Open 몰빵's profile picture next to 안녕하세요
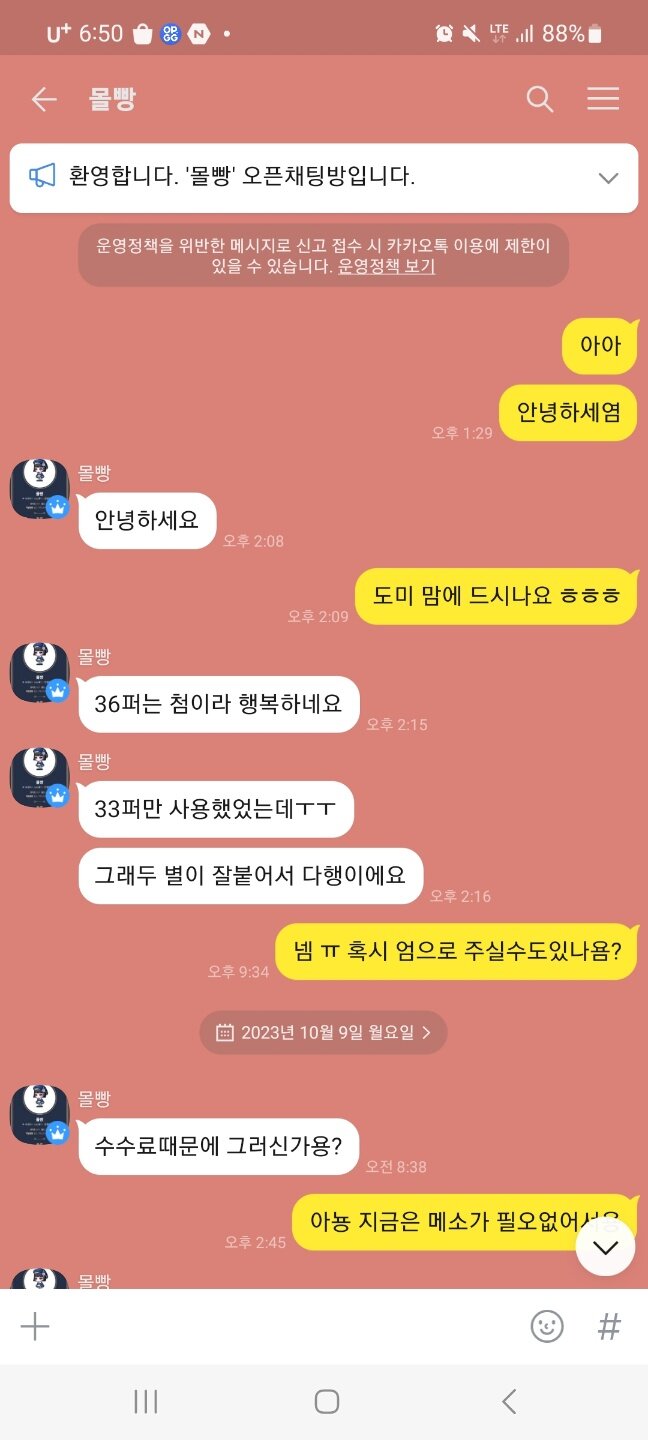 point(40,489)
